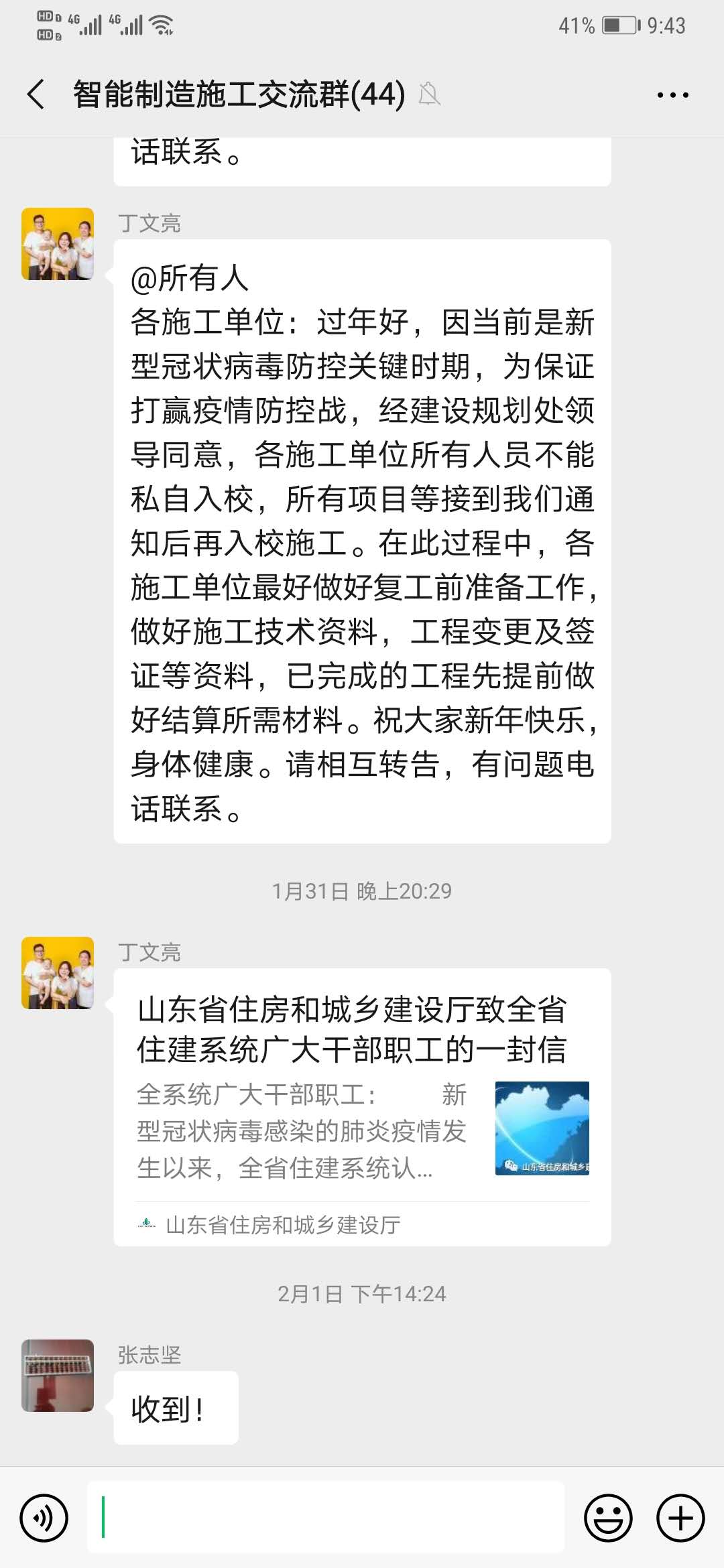Screen dimensions: 724x1568
Task: Open the plus attachments menu
Action: tap(680, 1518)
